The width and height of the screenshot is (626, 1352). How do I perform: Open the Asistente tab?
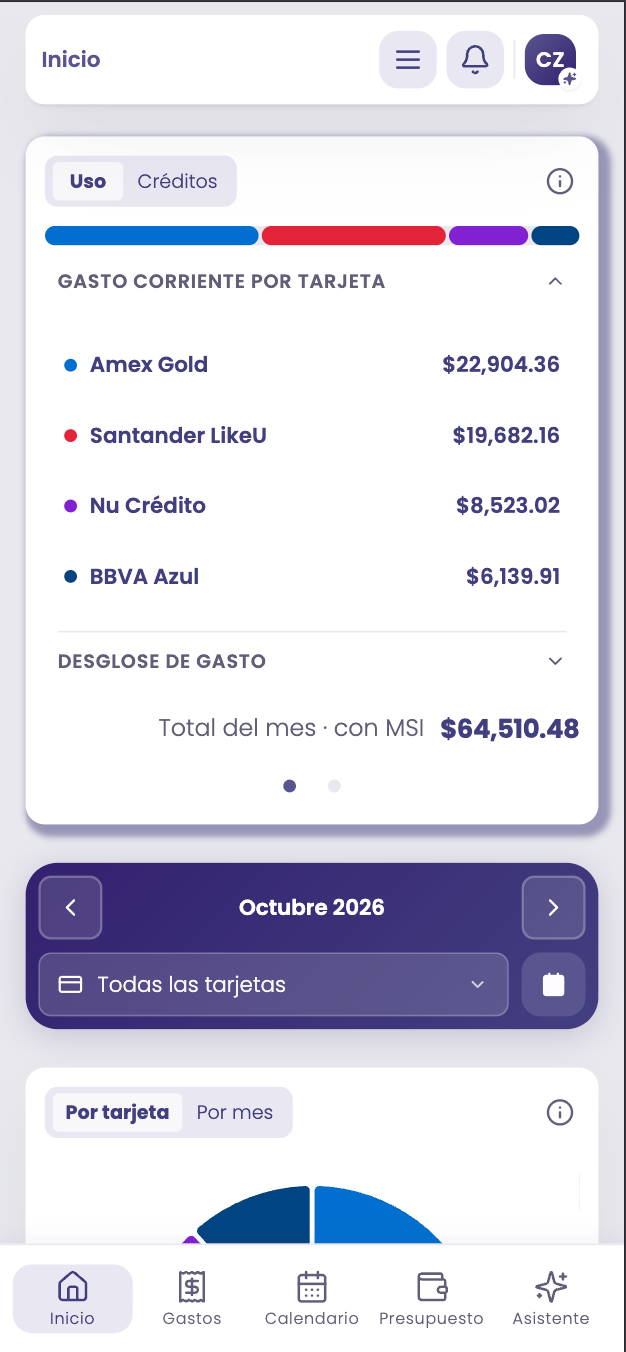551,1298
